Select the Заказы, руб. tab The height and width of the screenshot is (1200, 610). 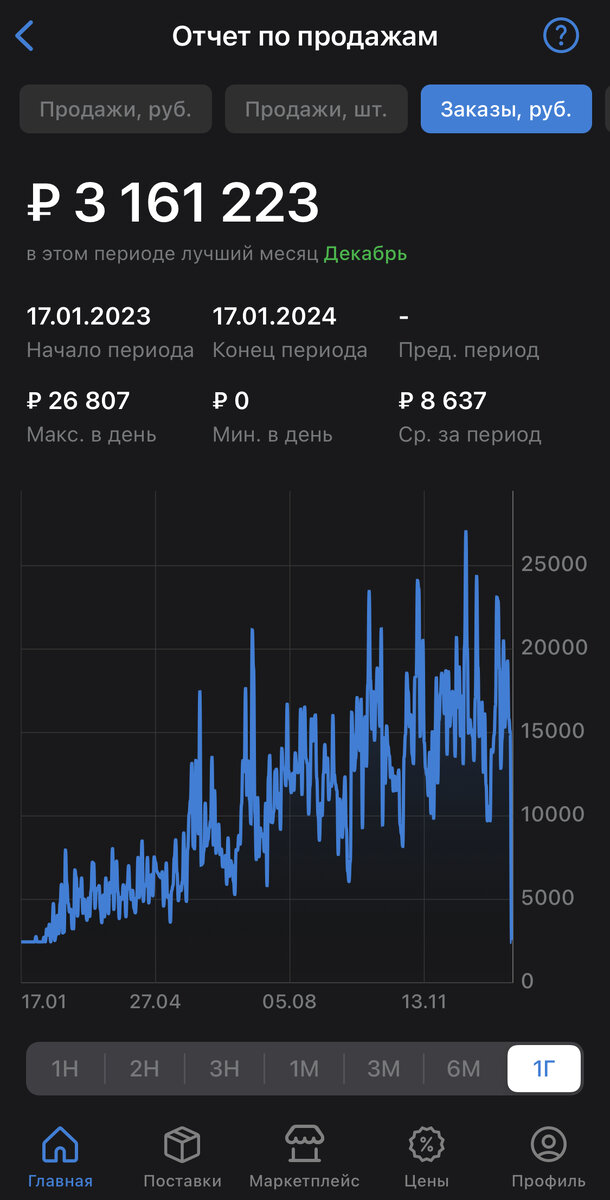coord(506,109)
